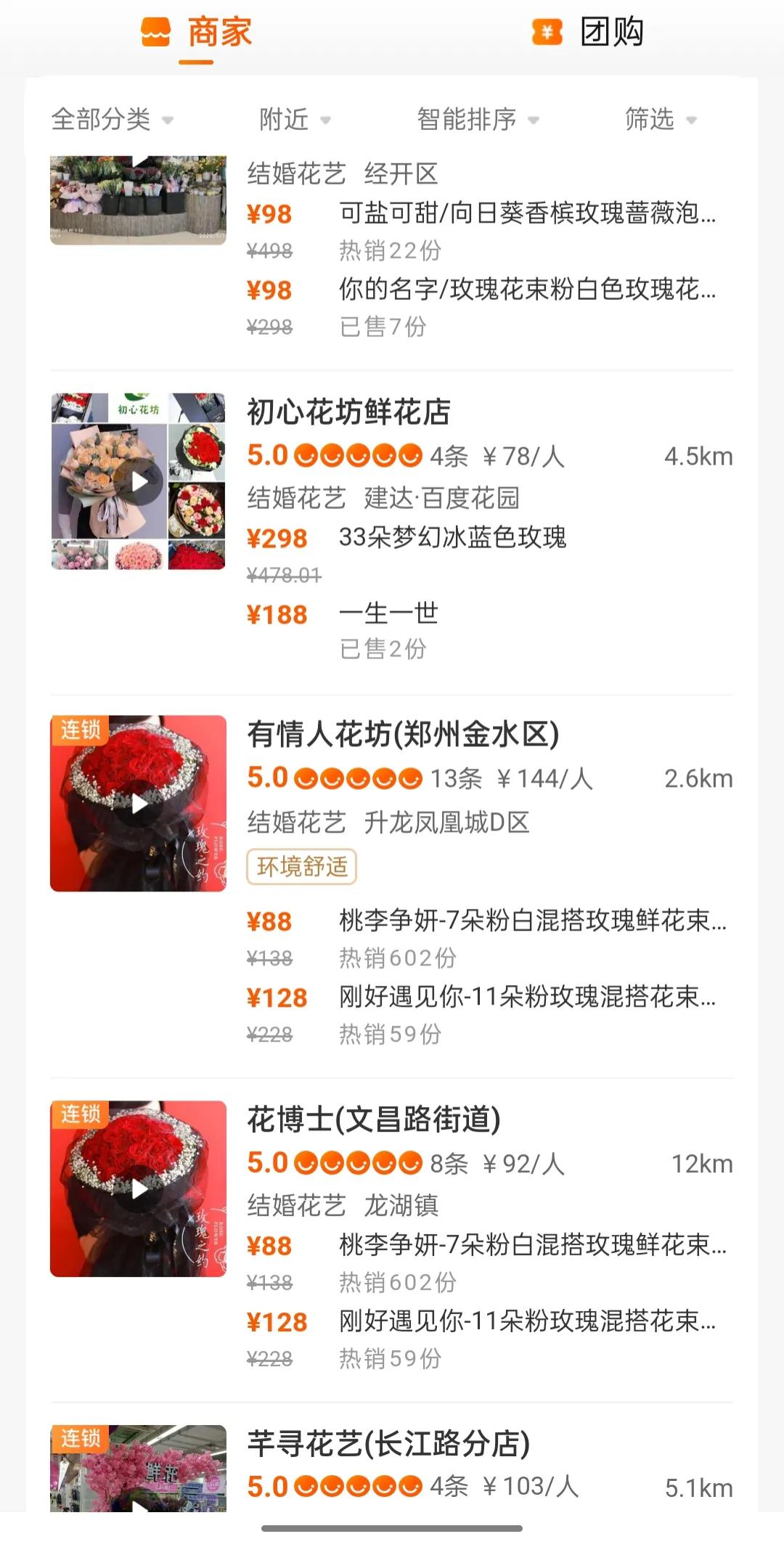Click the ¥ icon next to 团购
This screenshot has height=1547, width=784.
(546, 32)
